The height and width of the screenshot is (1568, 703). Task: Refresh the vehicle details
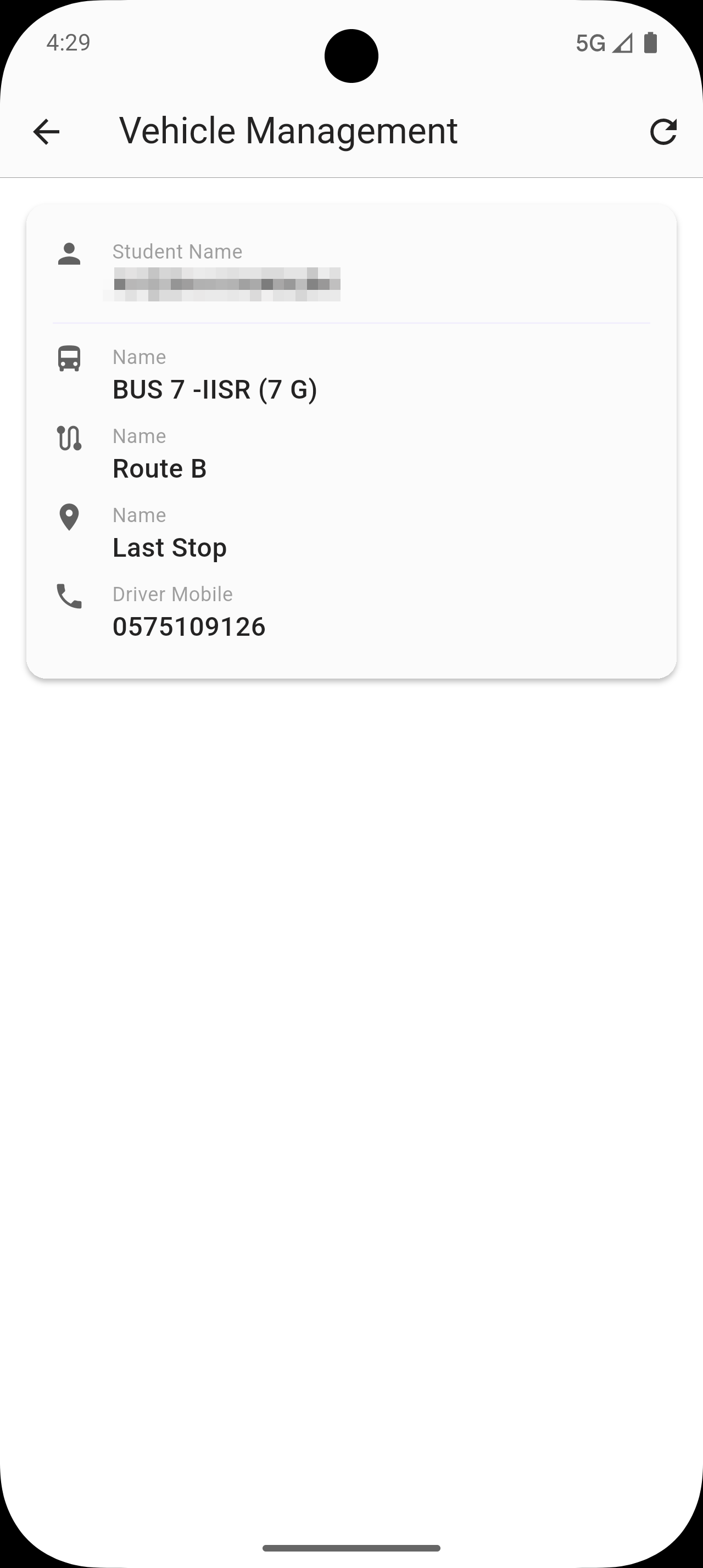tap(662, 131)
